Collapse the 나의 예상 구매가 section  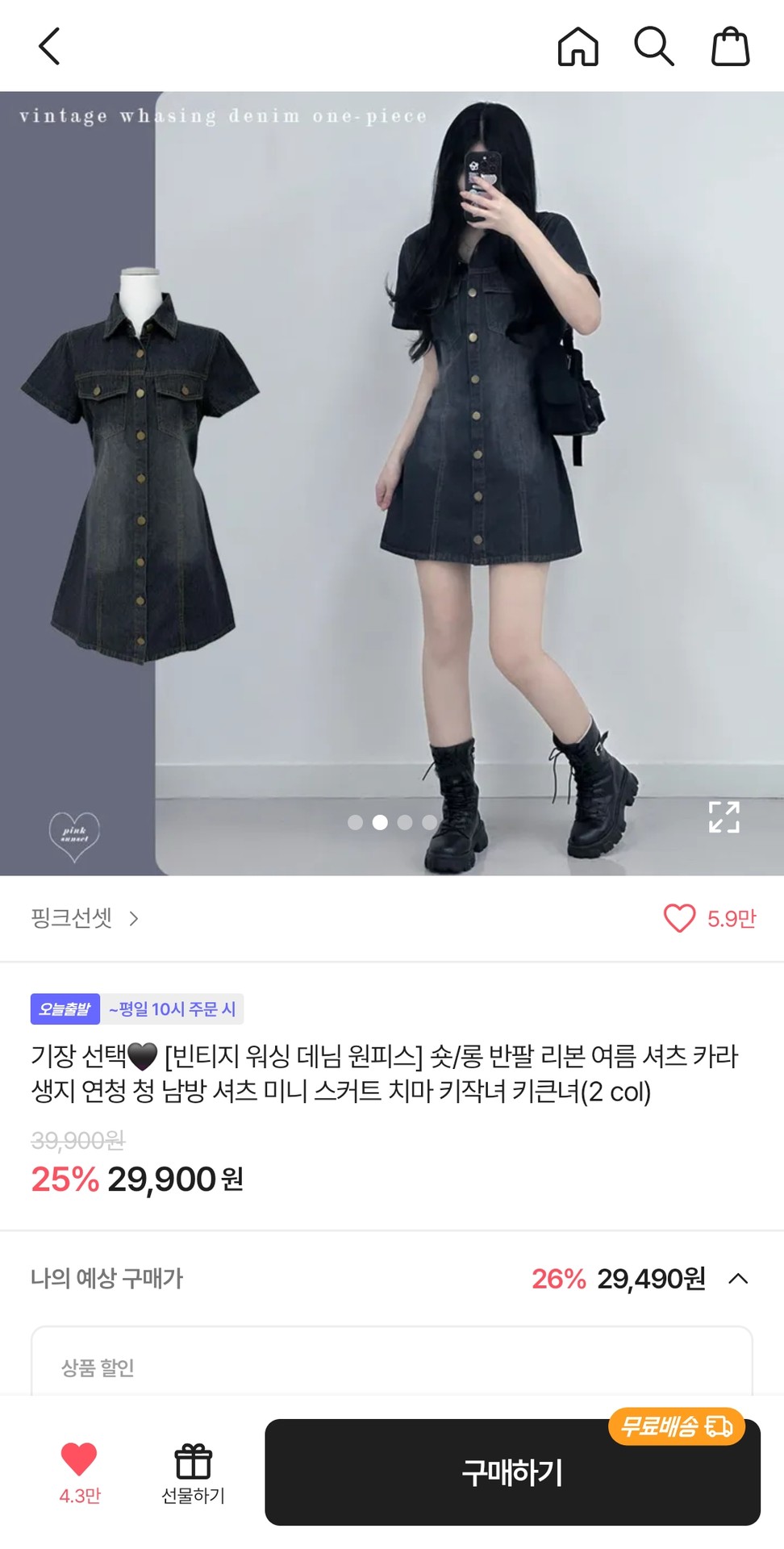(x=738, y=1279)
